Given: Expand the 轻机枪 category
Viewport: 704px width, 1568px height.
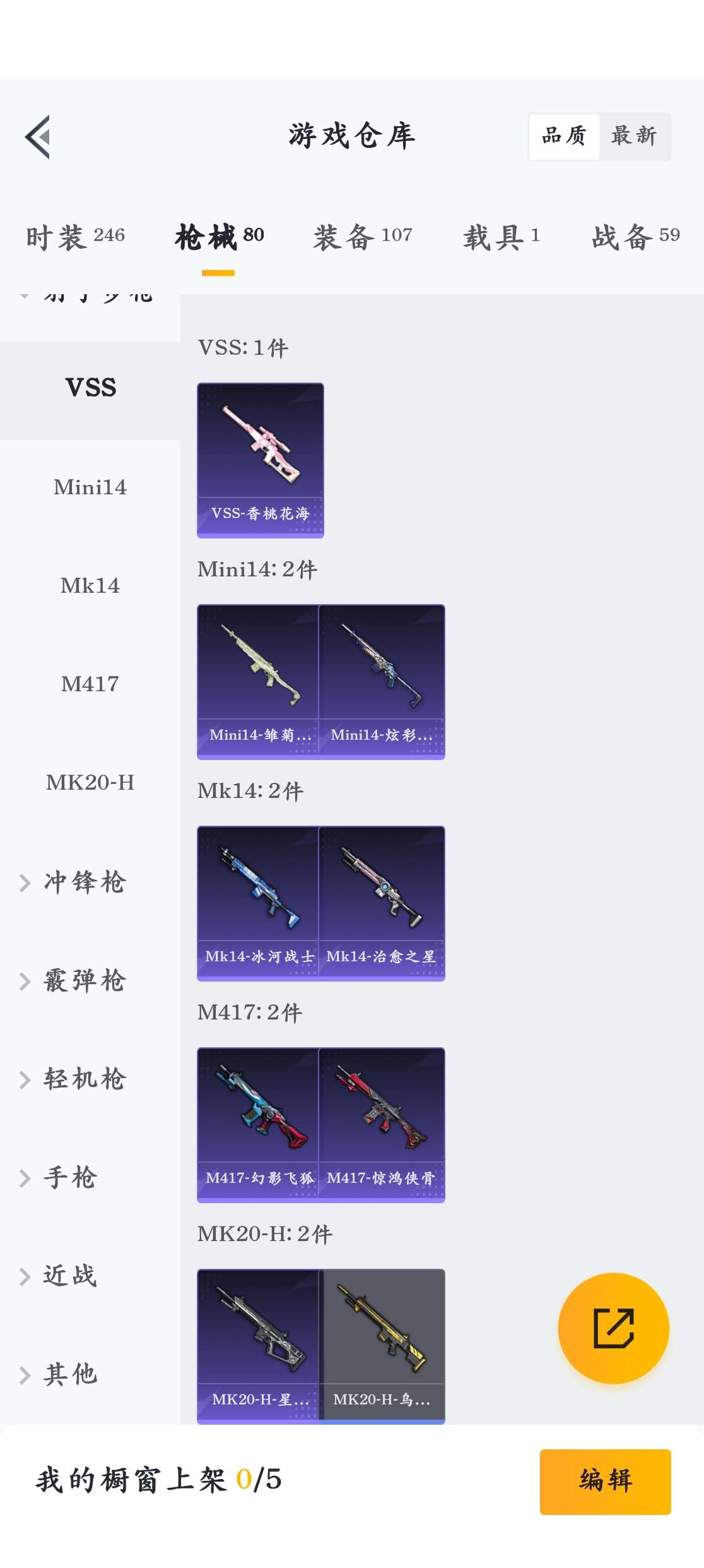Looking at the screenshot, I should [x=90, y=1079].
